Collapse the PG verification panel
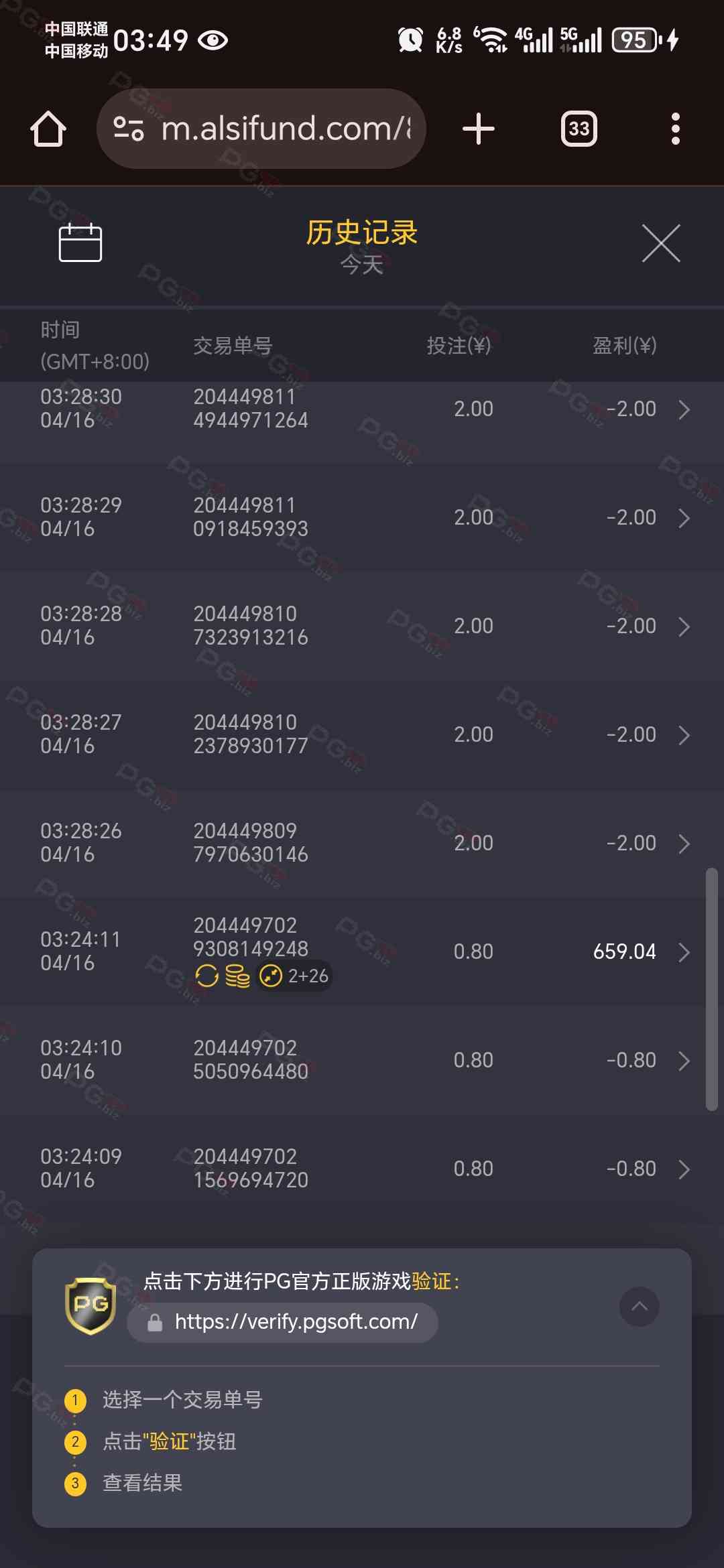 point(639,1306)
